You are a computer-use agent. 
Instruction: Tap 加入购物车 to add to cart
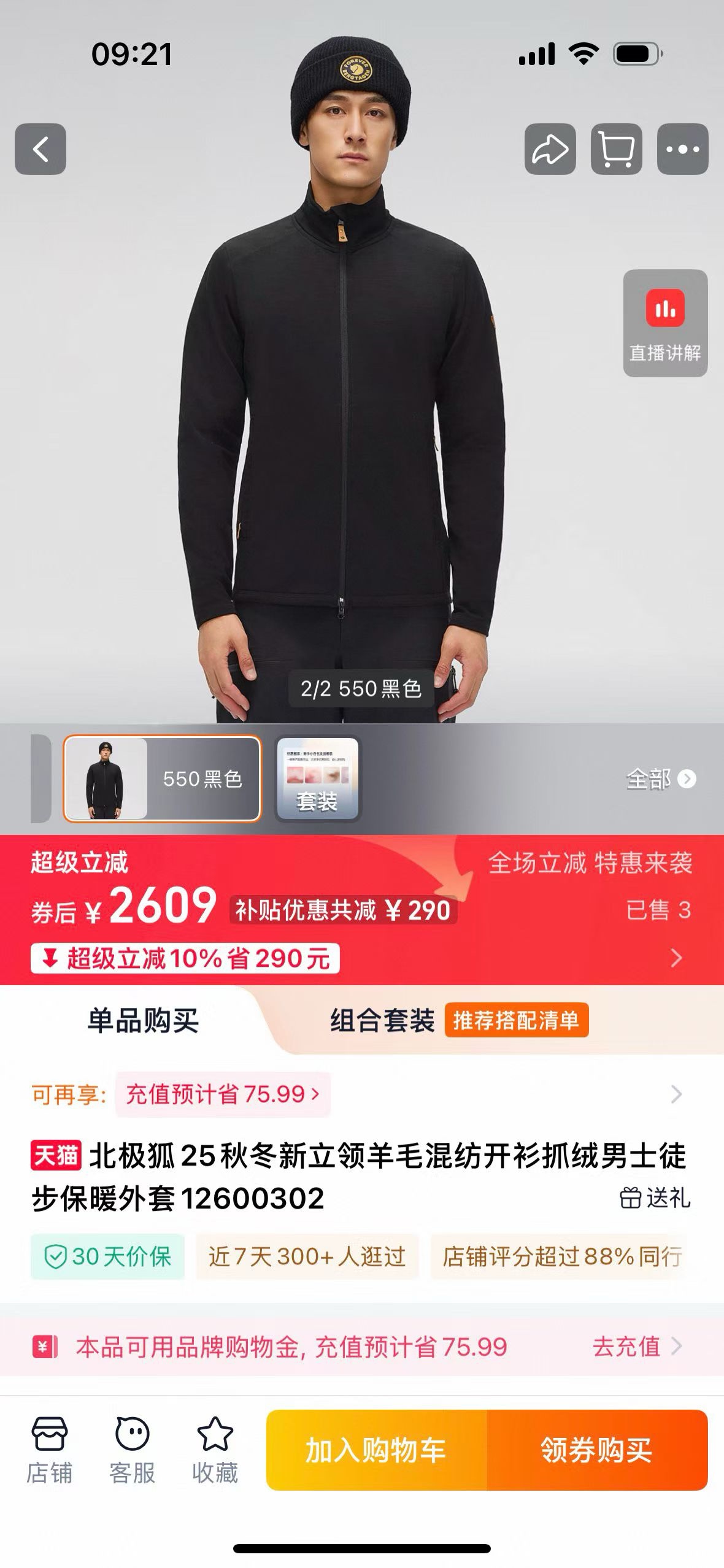coord(376,1450)
